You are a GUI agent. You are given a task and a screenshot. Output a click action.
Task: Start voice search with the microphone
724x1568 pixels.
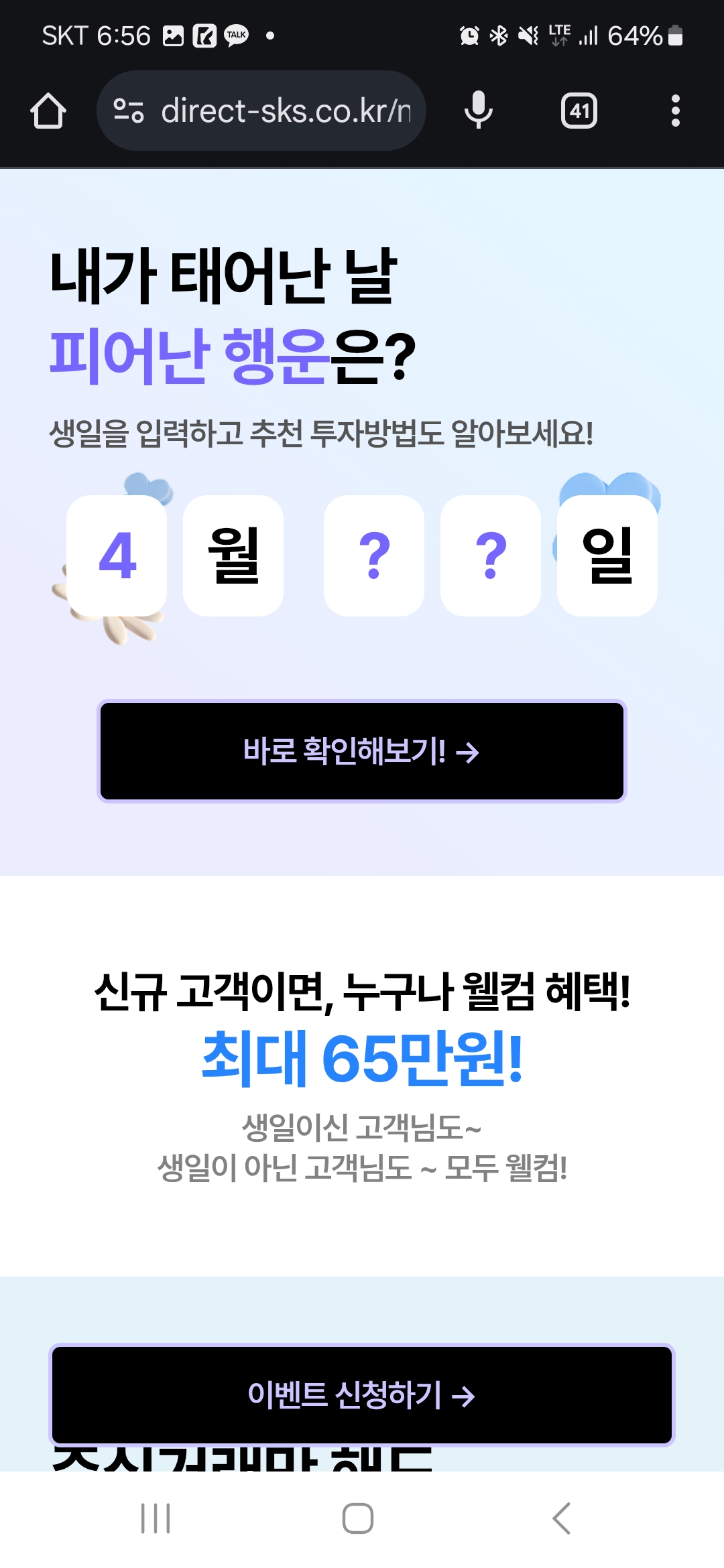click(479, 111)
